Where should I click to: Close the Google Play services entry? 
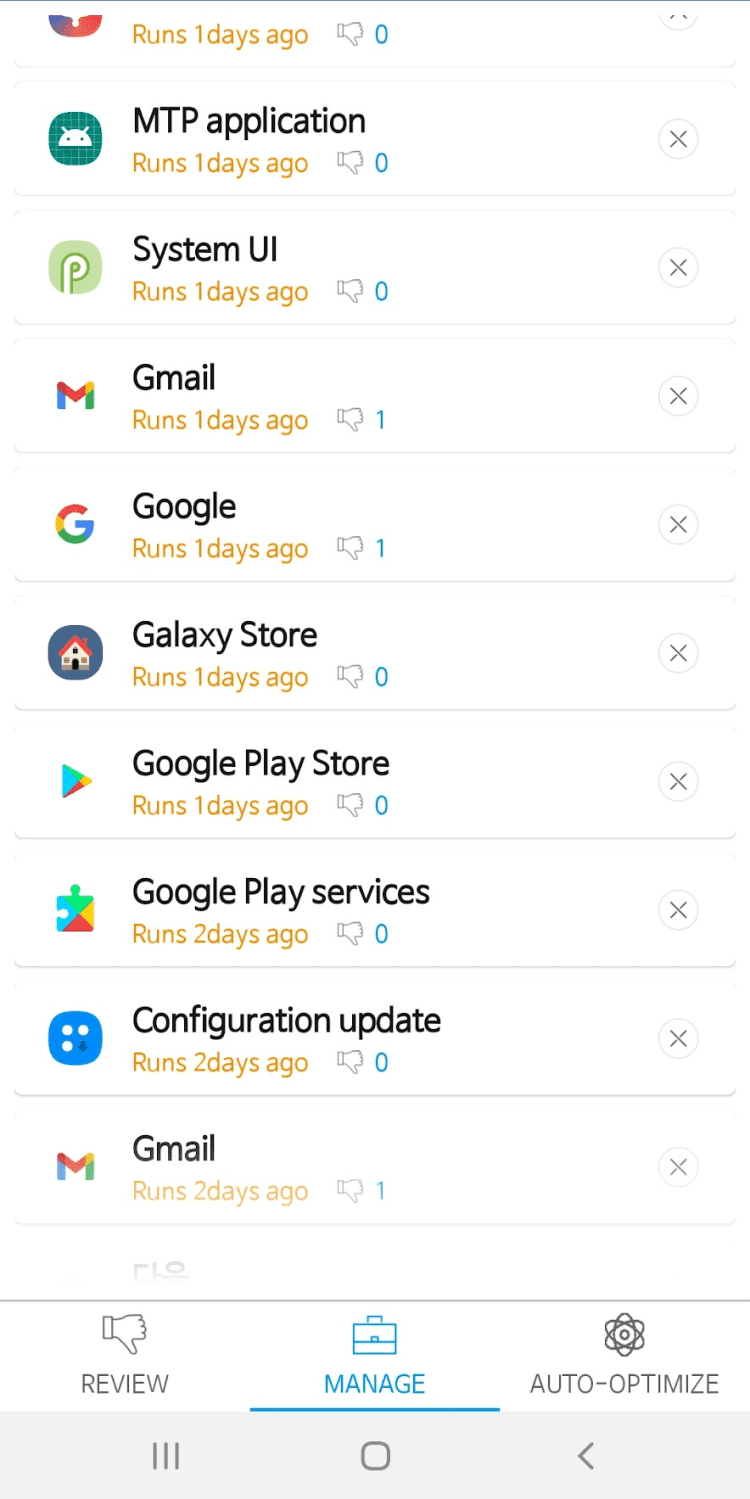click(x=678, y=910)
